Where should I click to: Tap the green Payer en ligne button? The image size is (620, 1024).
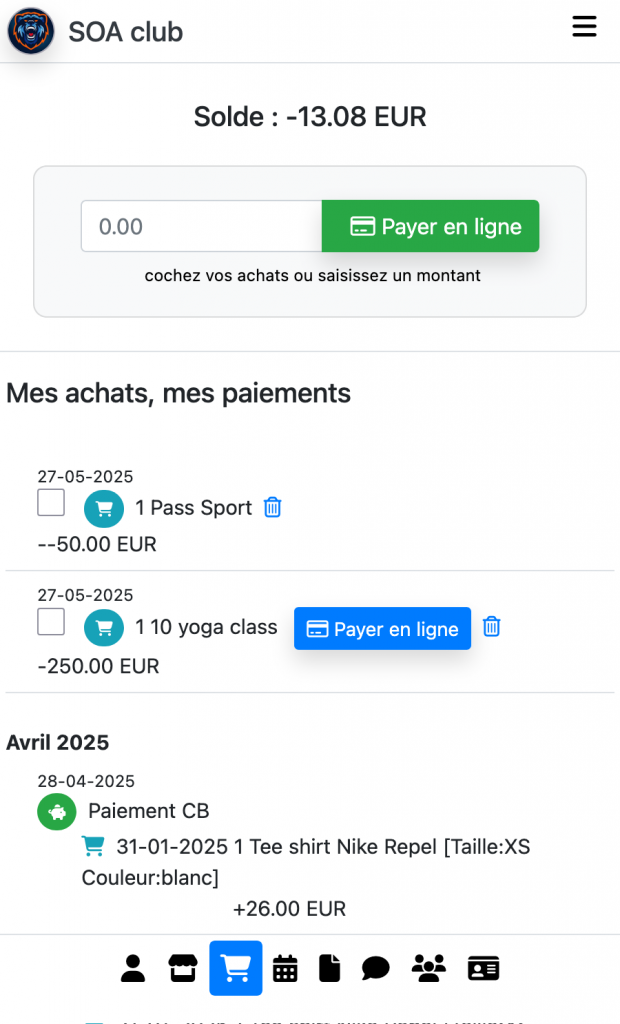point(431,226)
